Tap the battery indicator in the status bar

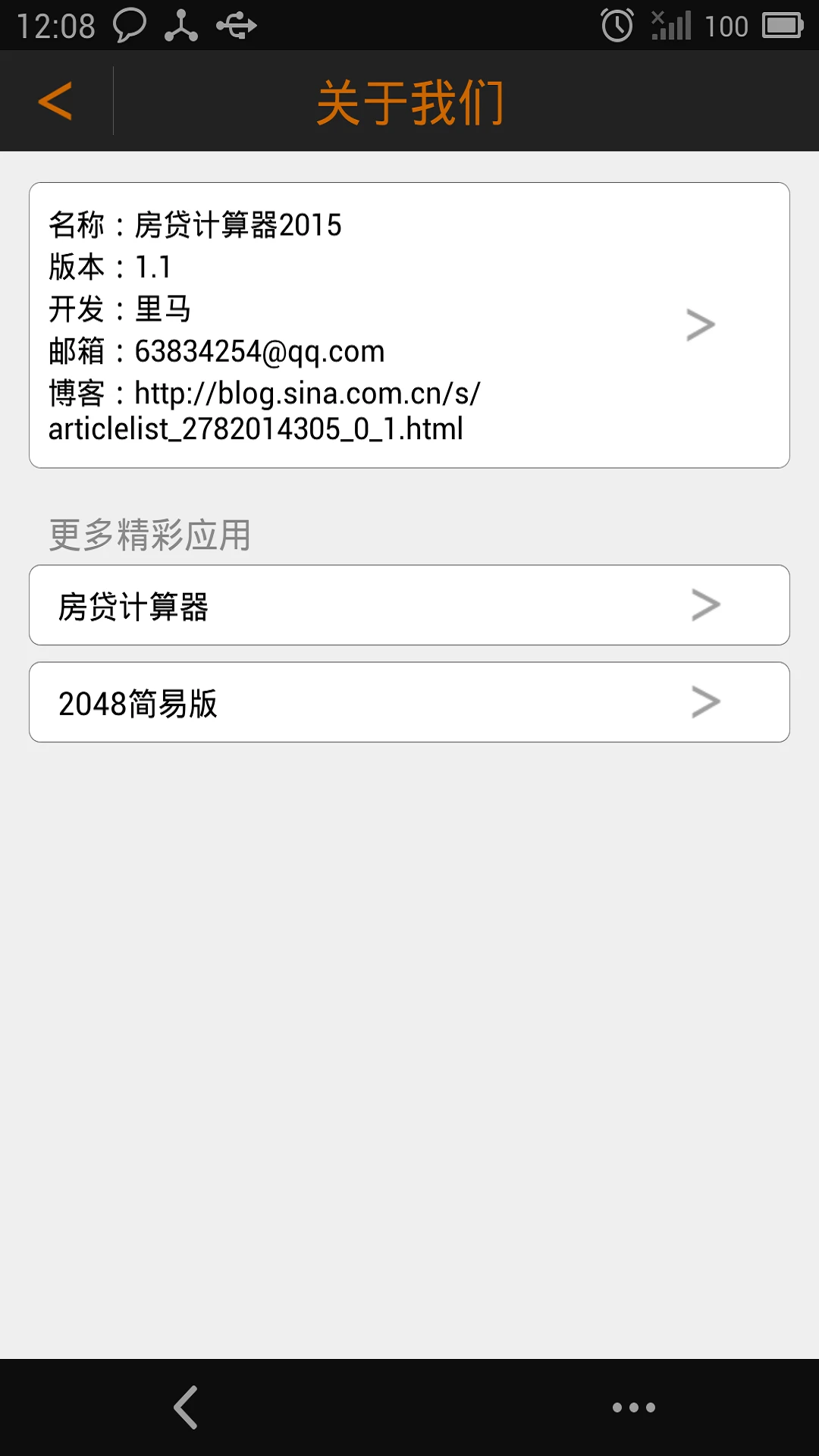click(781, 25)
